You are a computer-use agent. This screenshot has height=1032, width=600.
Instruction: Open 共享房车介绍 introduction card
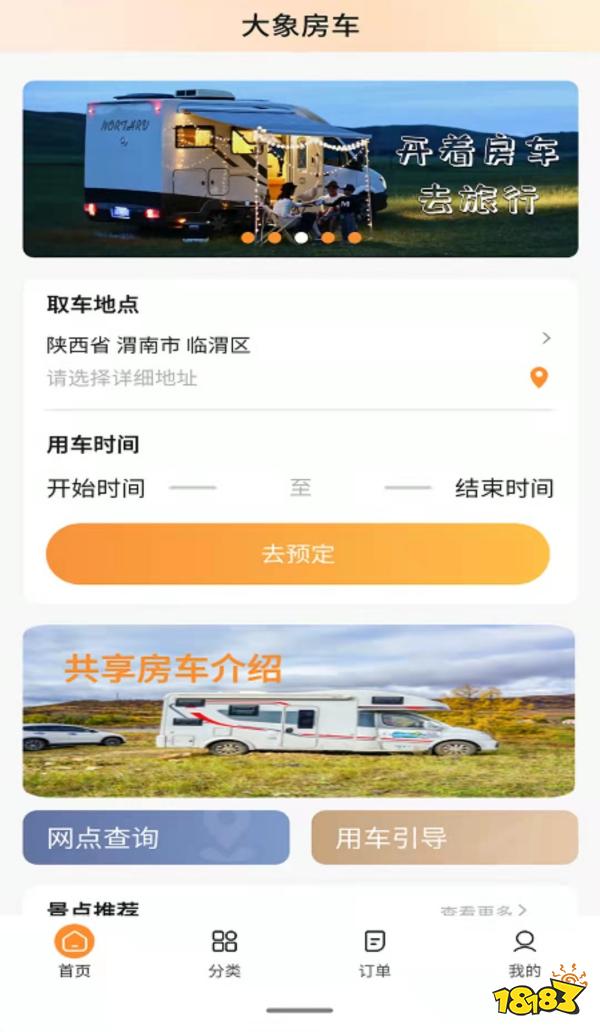point(298,710)
